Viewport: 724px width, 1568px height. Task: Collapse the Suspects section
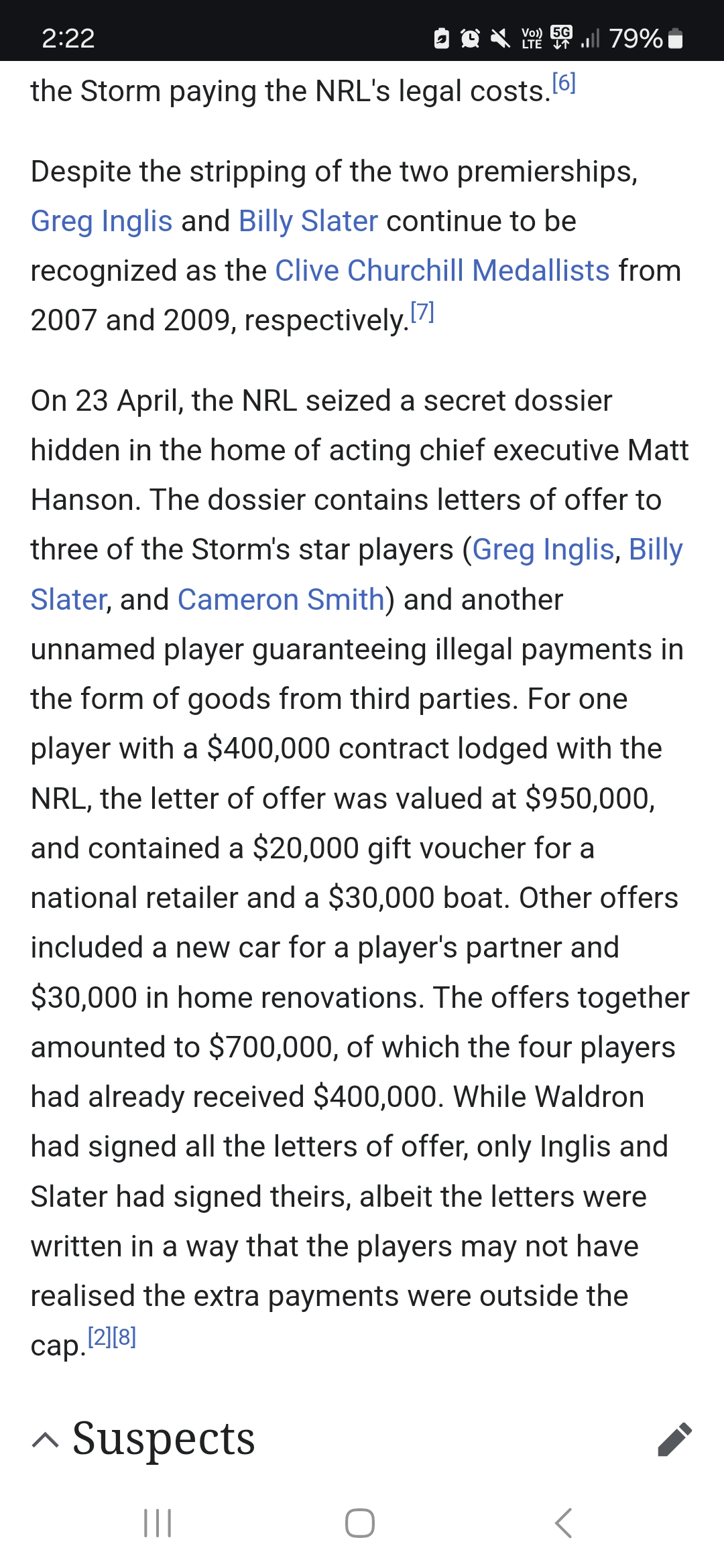[x=45, y=1439]
